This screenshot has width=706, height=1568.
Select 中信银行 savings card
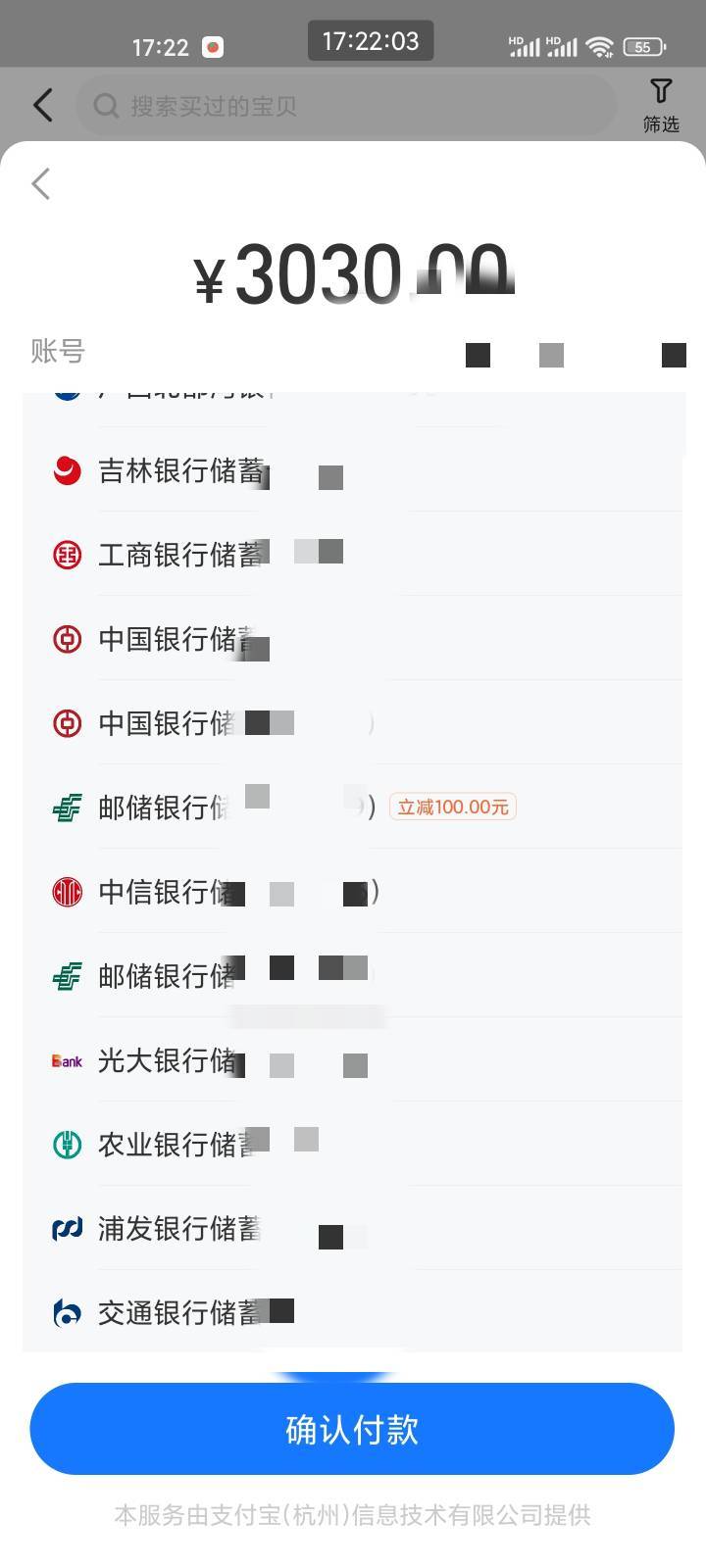coord(167,892)
